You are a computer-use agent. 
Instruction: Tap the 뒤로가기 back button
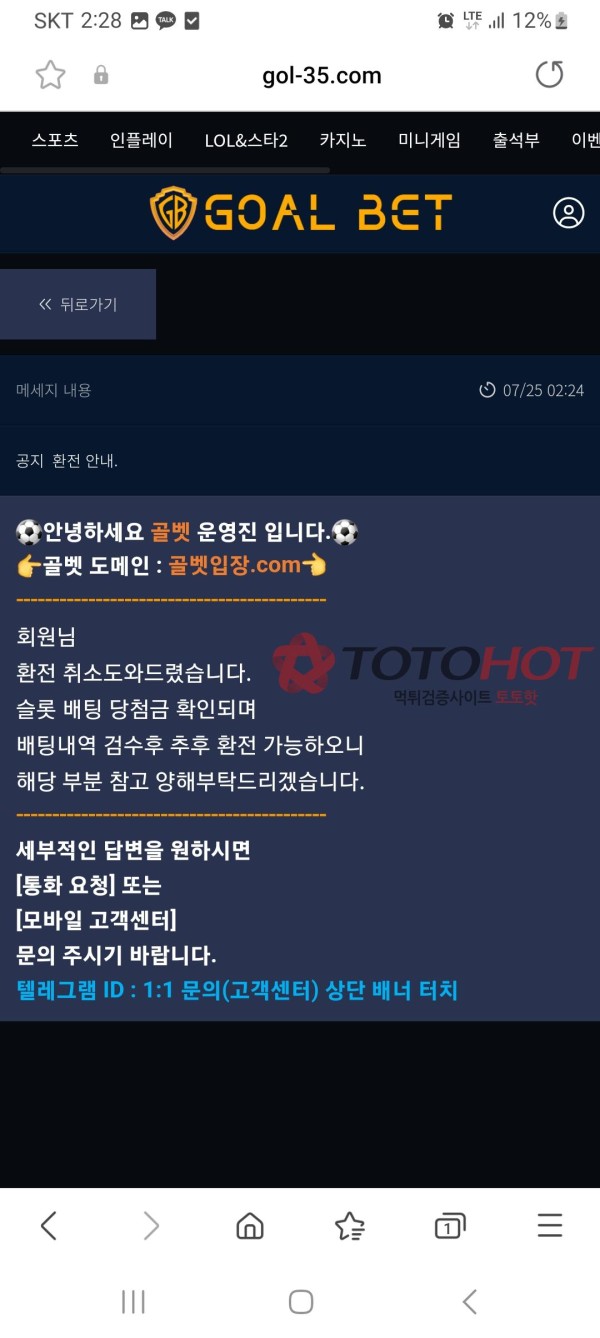click(x=78, y=304)
